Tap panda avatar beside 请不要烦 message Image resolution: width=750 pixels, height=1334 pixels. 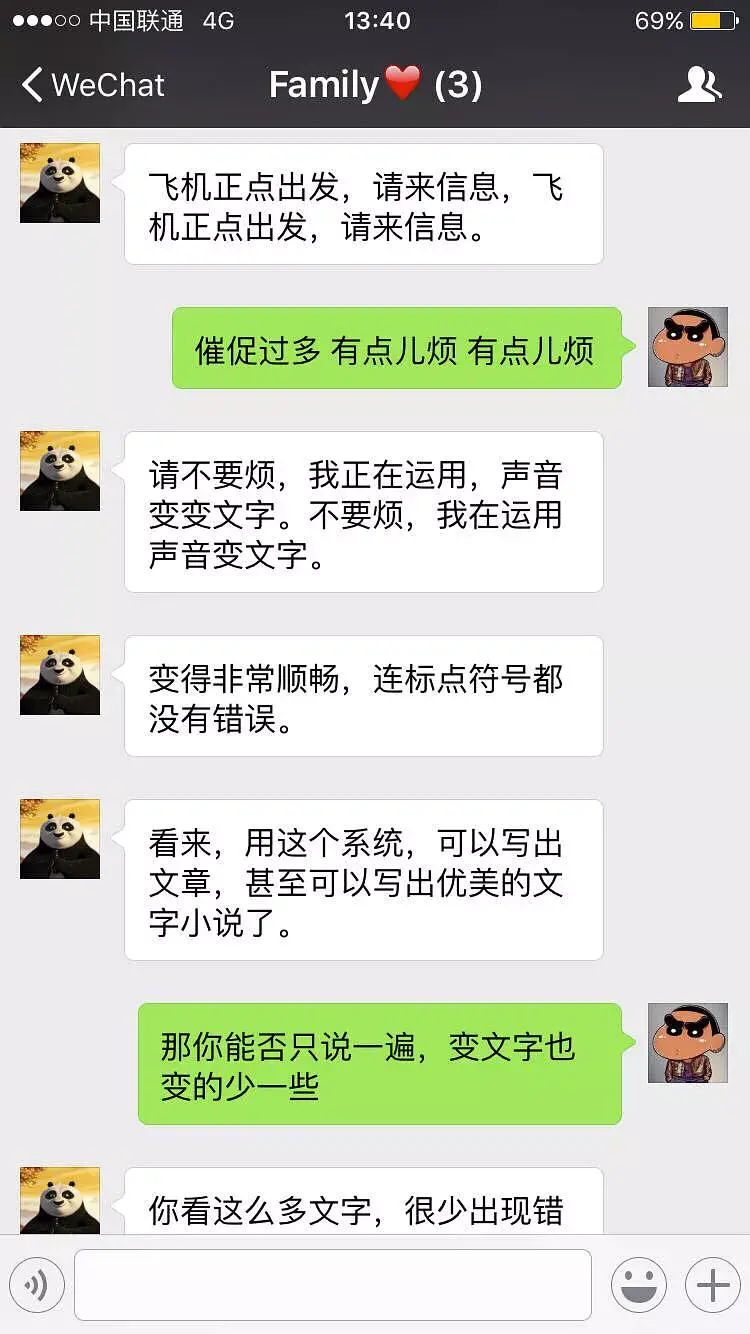click(60, 471)
